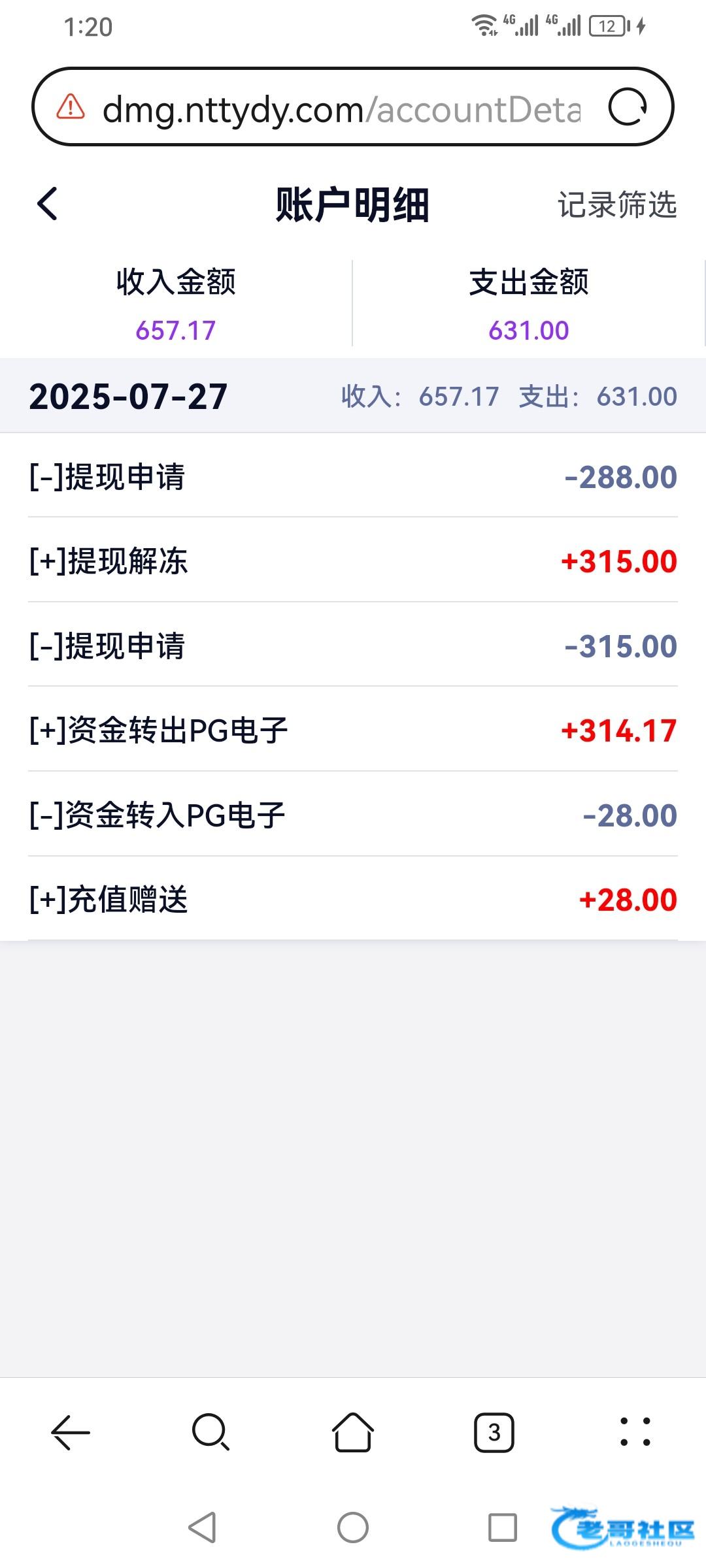This screenshot has width=706, height=1568.
Task: Tap the system home button
Action: tap(353, 1528)
